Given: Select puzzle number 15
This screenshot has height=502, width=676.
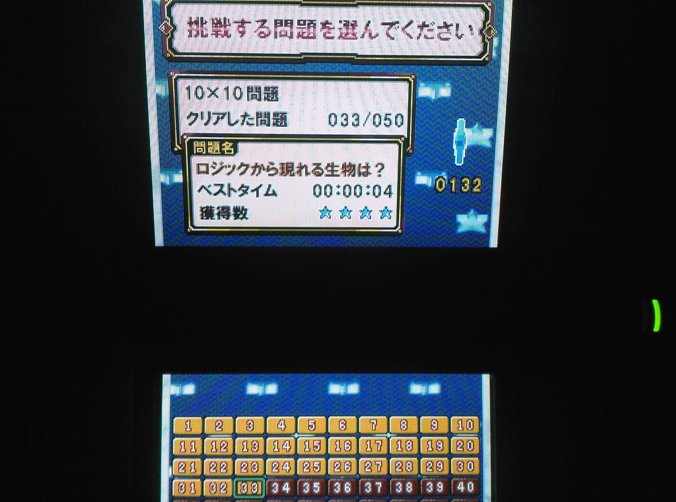Looking at the screenshot, I should pos(311,446).
